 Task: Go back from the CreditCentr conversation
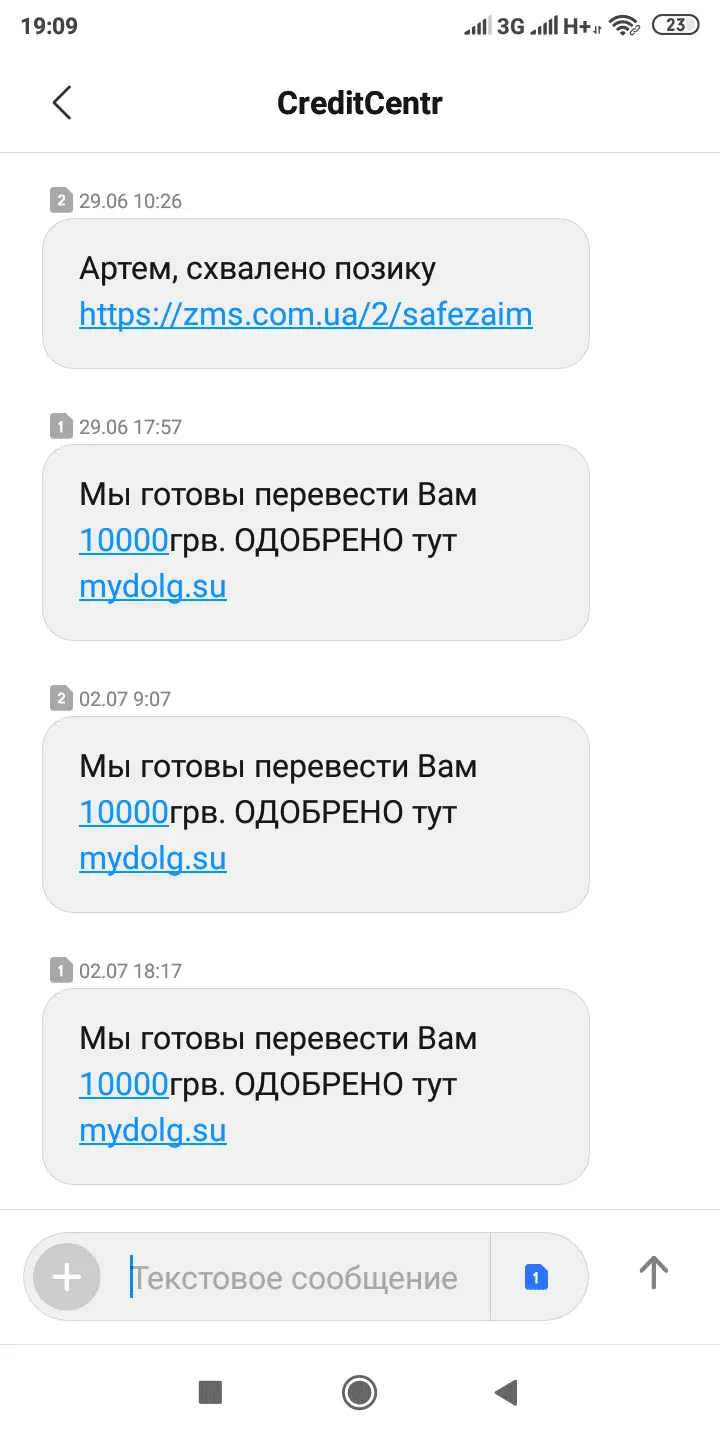(62, 102)
